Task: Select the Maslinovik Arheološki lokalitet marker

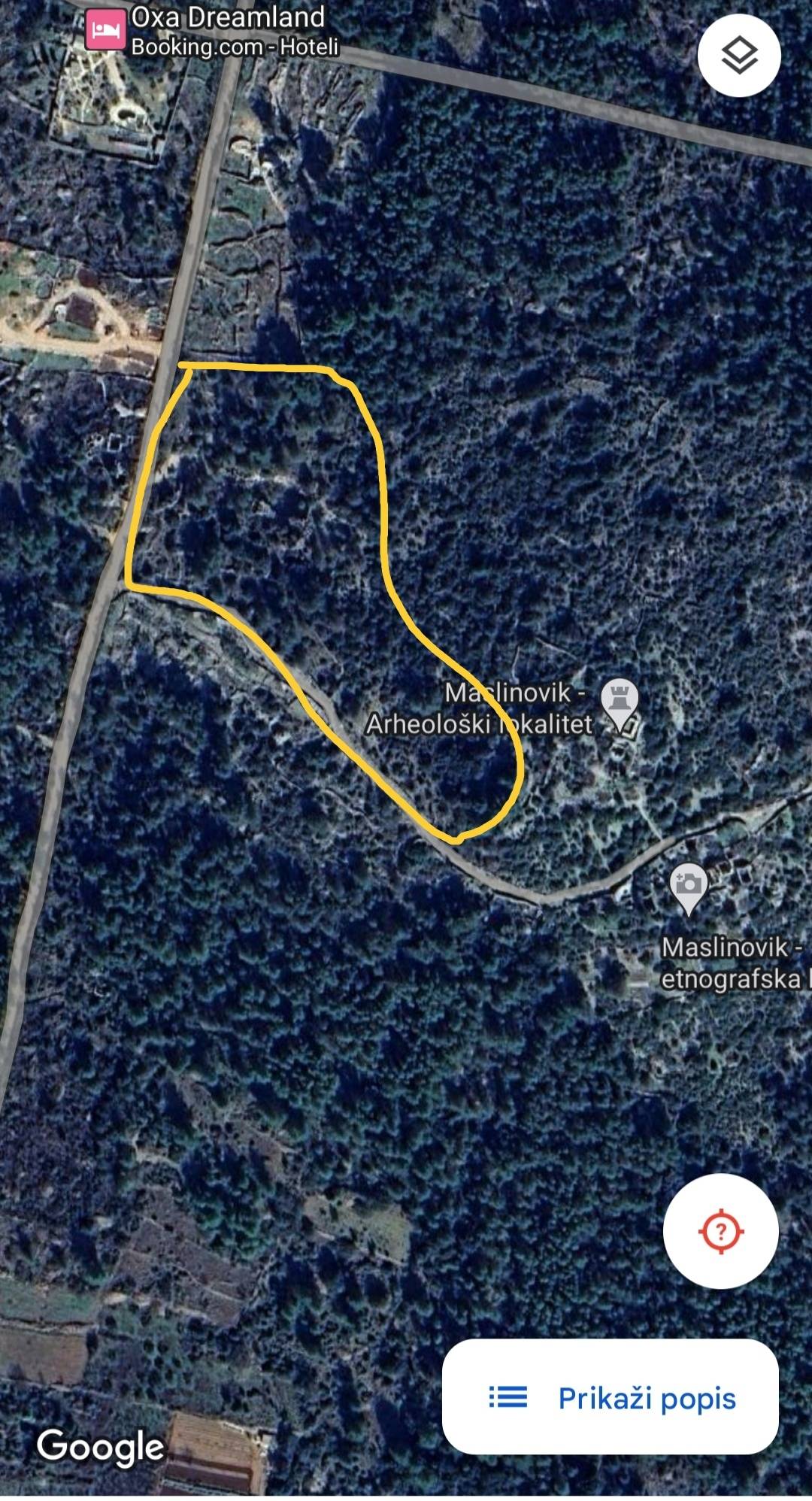Action: click(620, 702)
